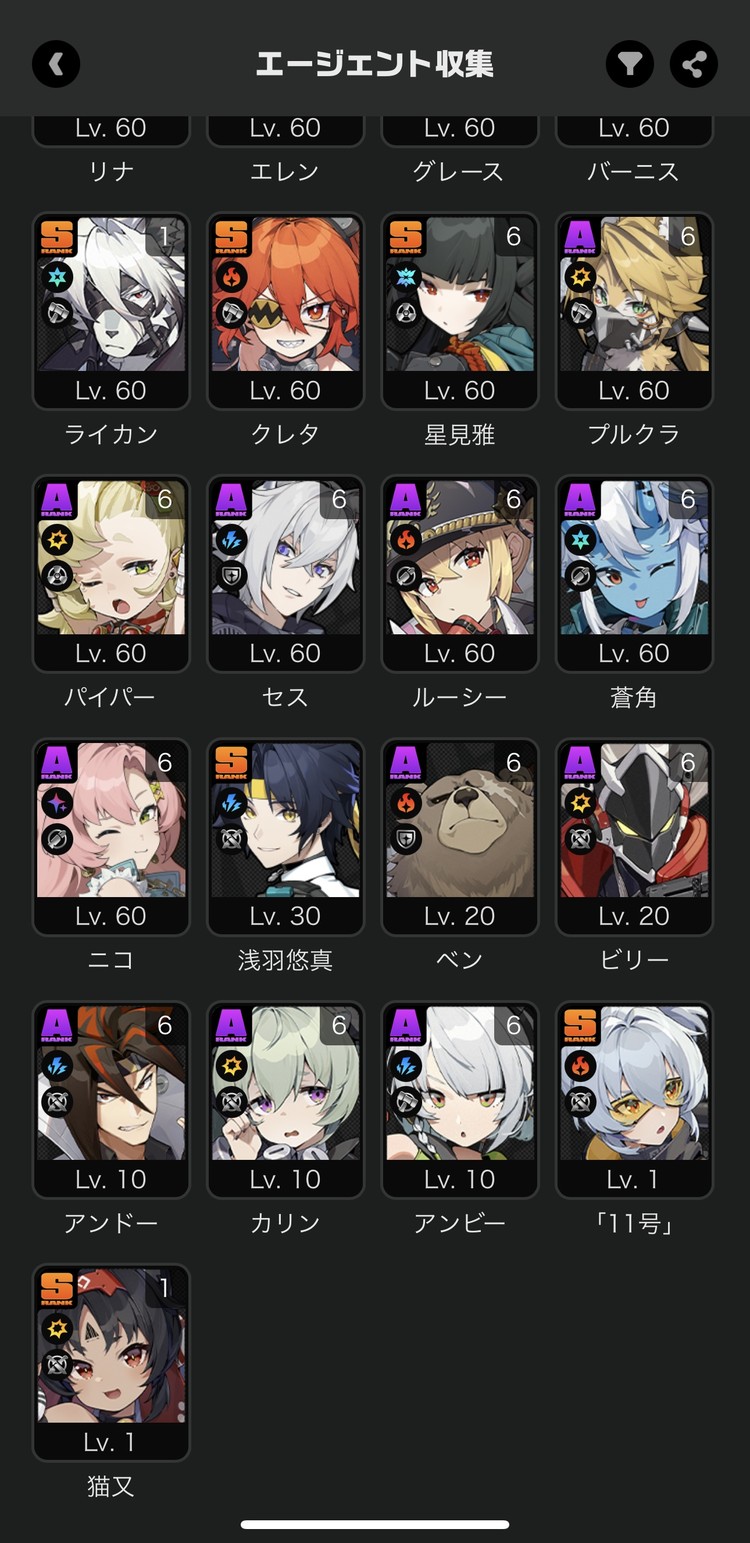
Task: Open the カリン agent card
Action: pyautogui.click(x=285, y=1099)
